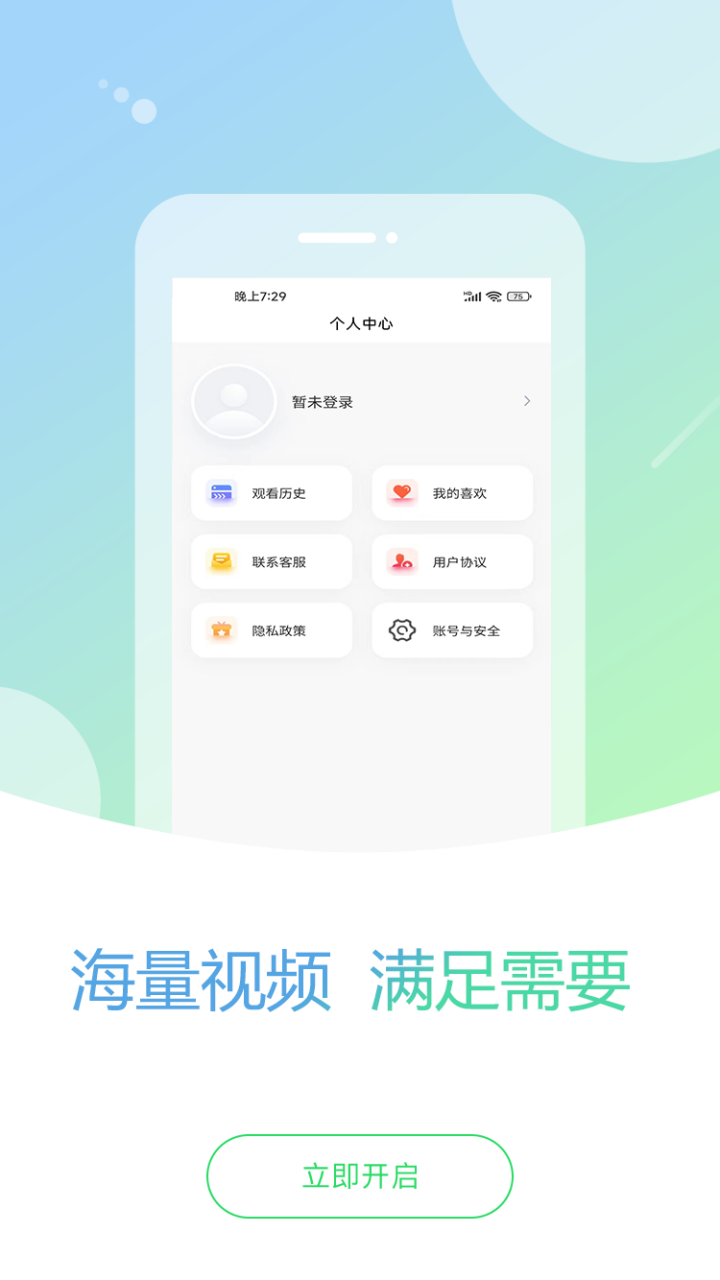Tap the 立即开启 button to start
Viewport: 720px width, 1280px height.
click(x=360, y=1176)
